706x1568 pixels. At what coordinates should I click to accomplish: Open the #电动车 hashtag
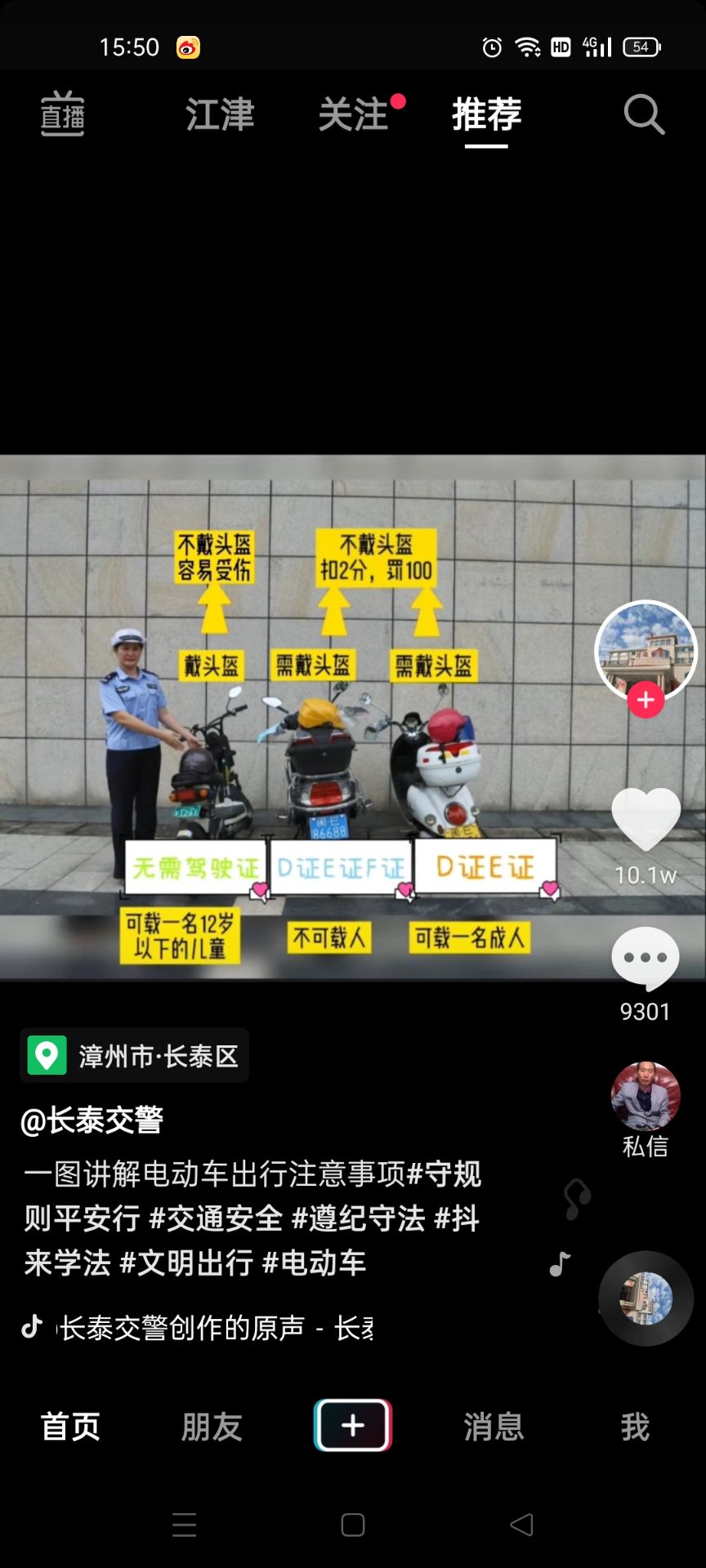(x=314, y=1263)
